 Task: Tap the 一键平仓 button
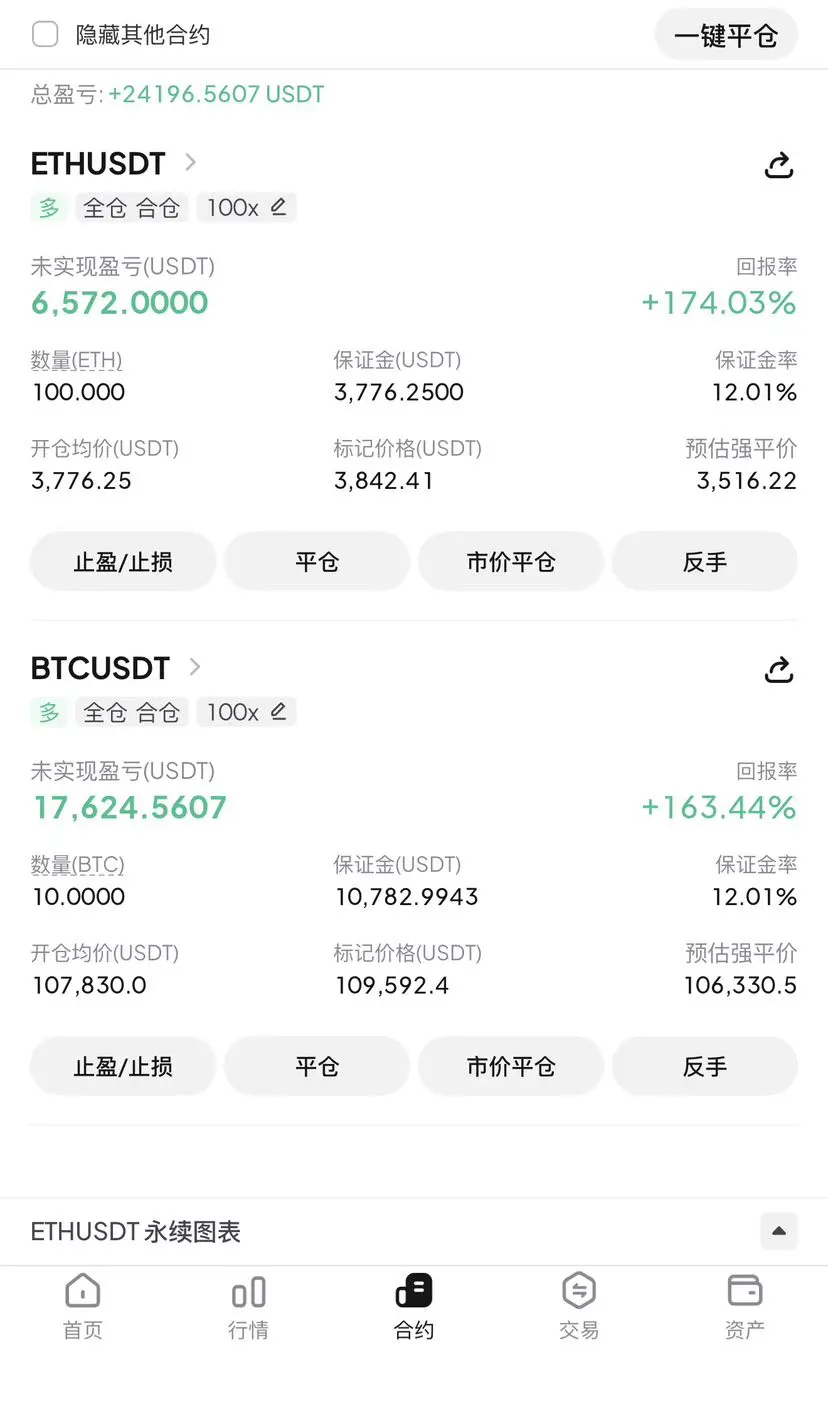click(x=726, y=36)
